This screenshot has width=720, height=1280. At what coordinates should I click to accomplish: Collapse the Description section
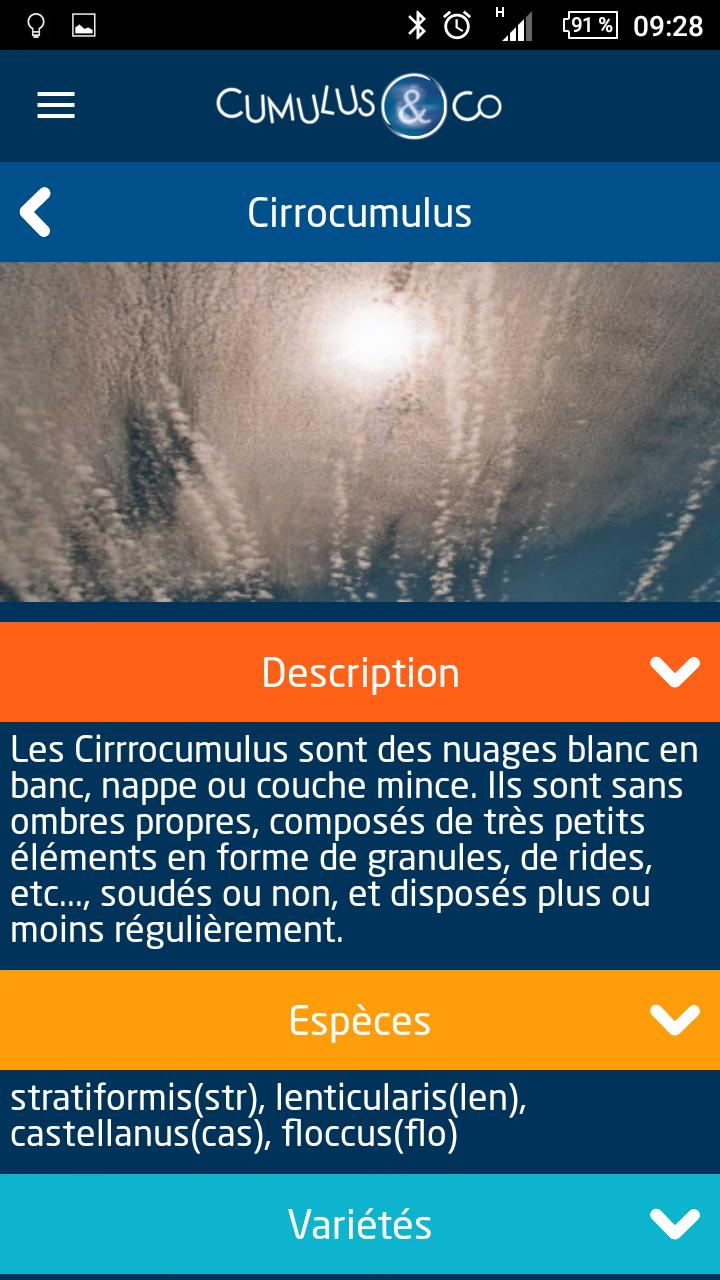(x=674, y=672)
